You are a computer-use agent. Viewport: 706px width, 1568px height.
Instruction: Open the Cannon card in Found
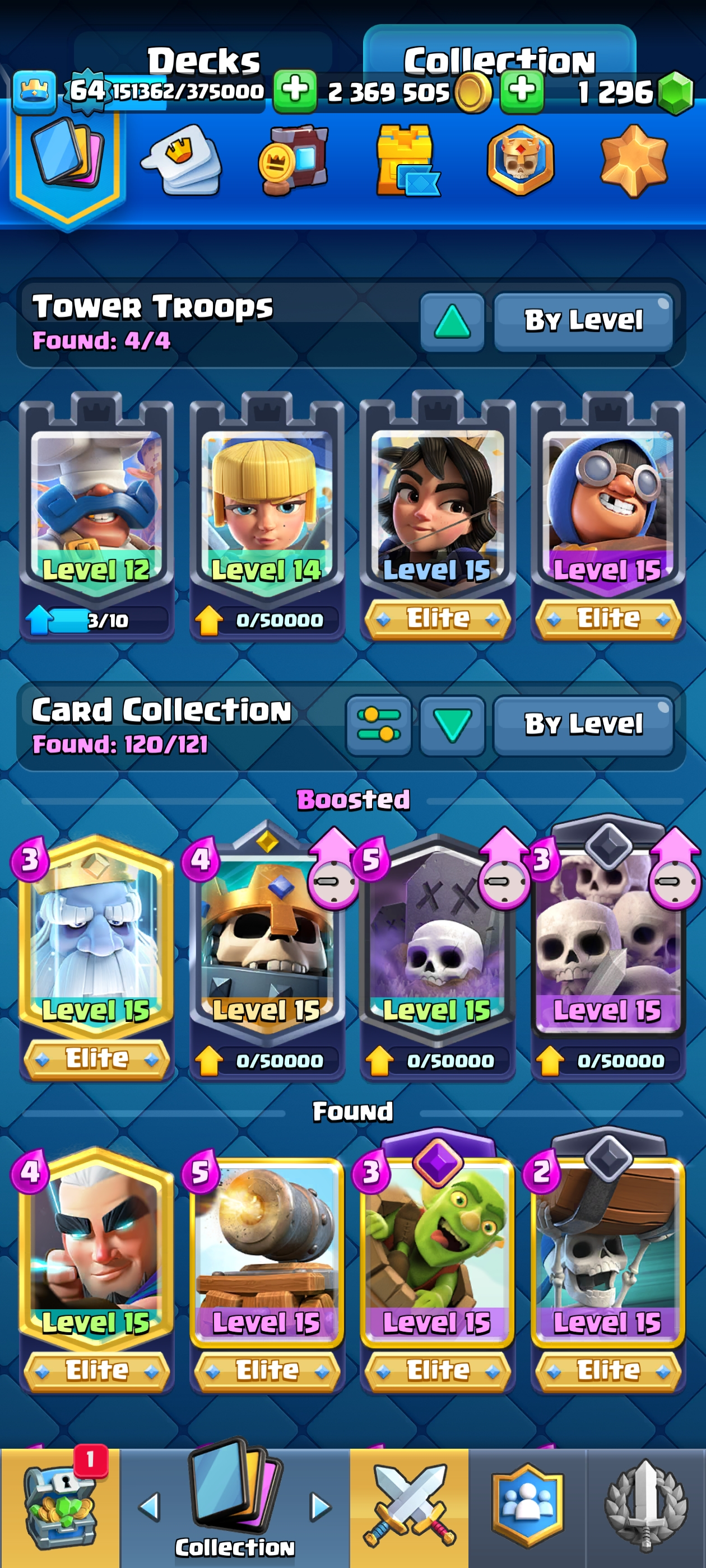point(266,1248)
